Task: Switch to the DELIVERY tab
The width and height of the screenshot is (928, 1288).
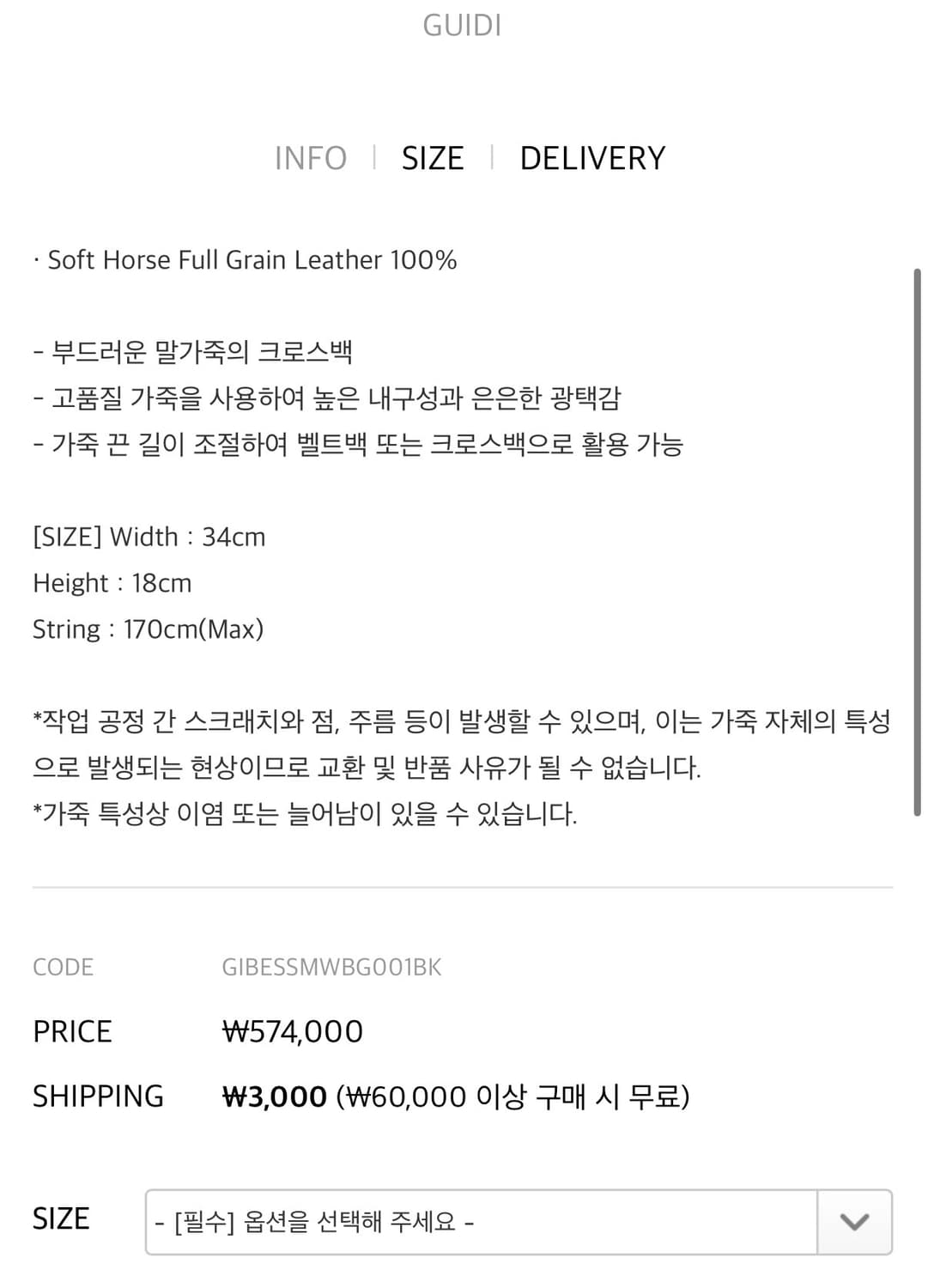Action: pyautogui.click(x=592, y=157)
